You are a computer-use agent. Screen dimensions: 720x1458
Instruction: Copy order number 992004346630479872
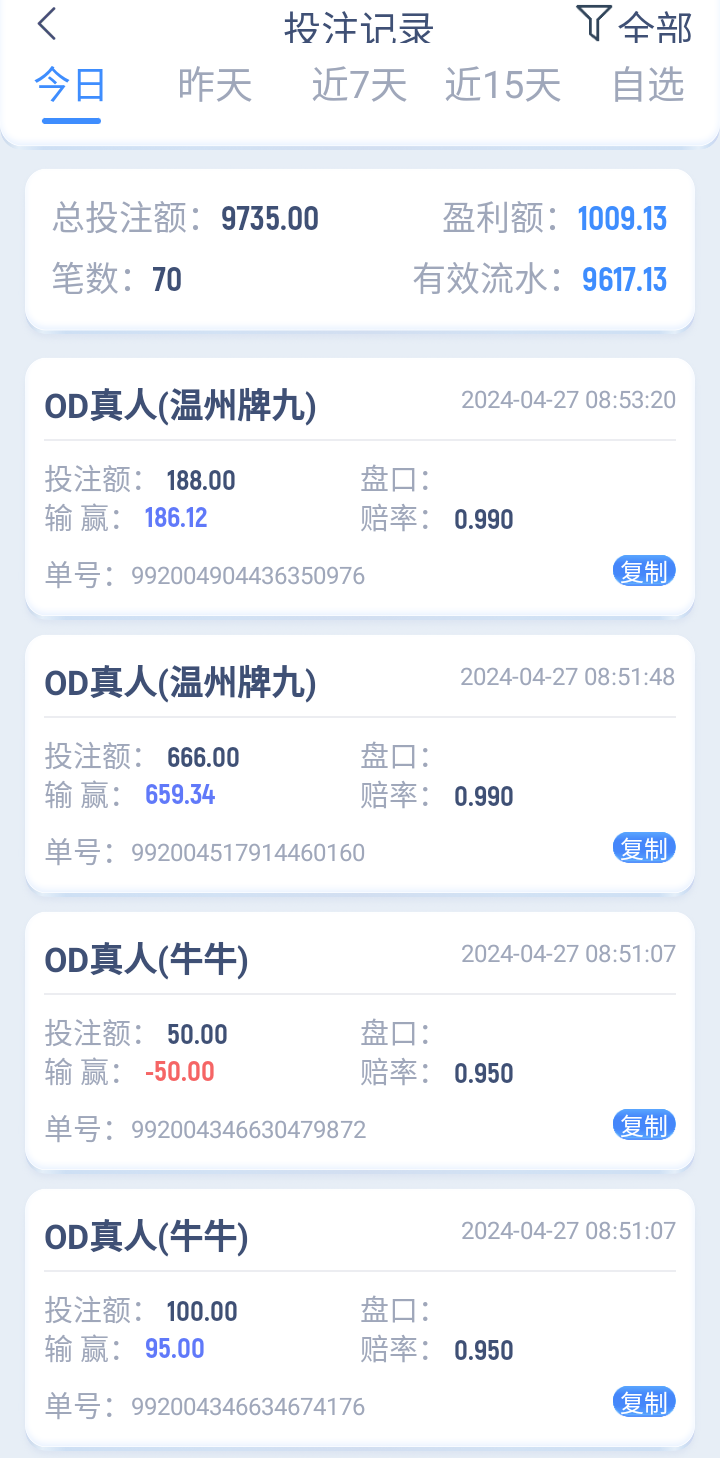pos(644,1126)
